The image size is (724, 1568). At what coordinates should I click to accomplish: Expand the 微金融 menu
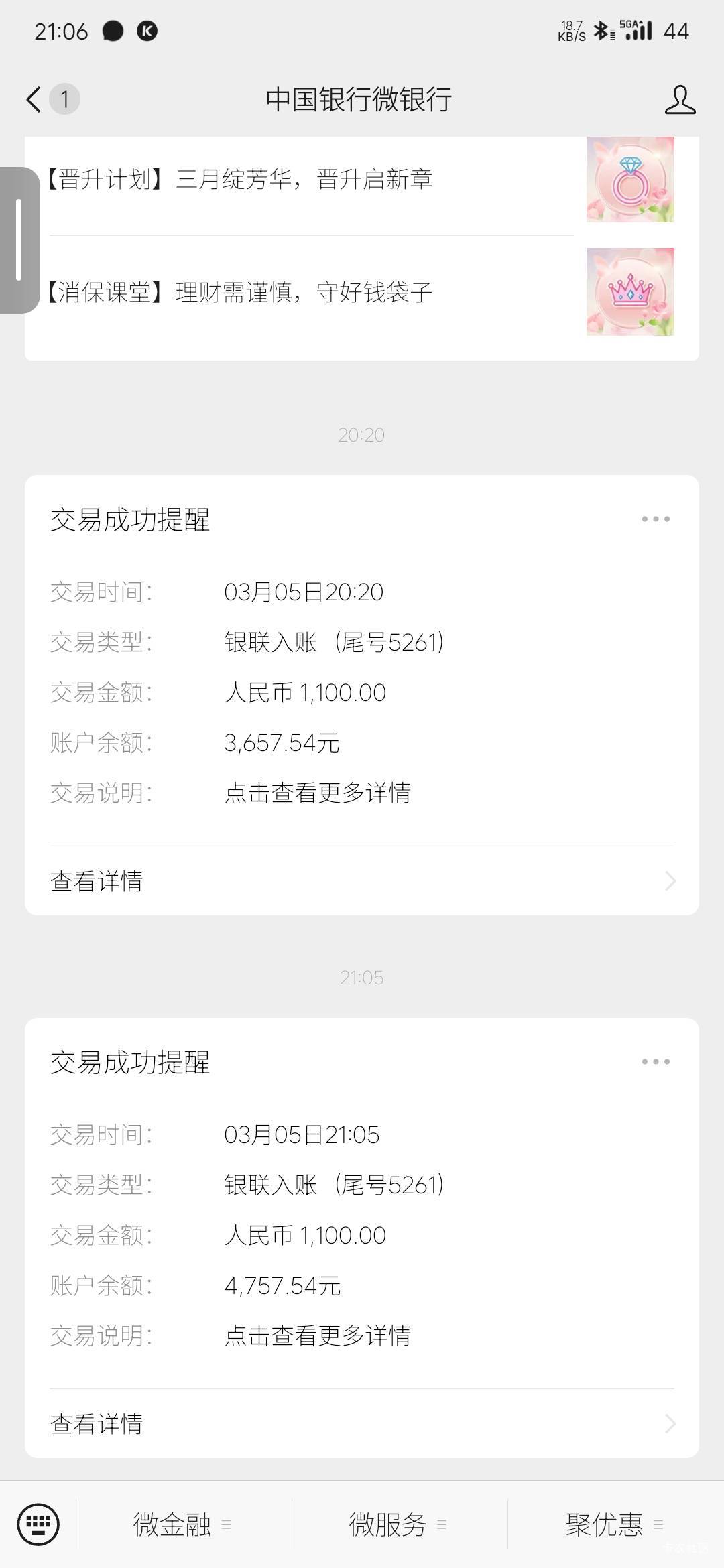pyautogui.click(x=182, y=1525)
